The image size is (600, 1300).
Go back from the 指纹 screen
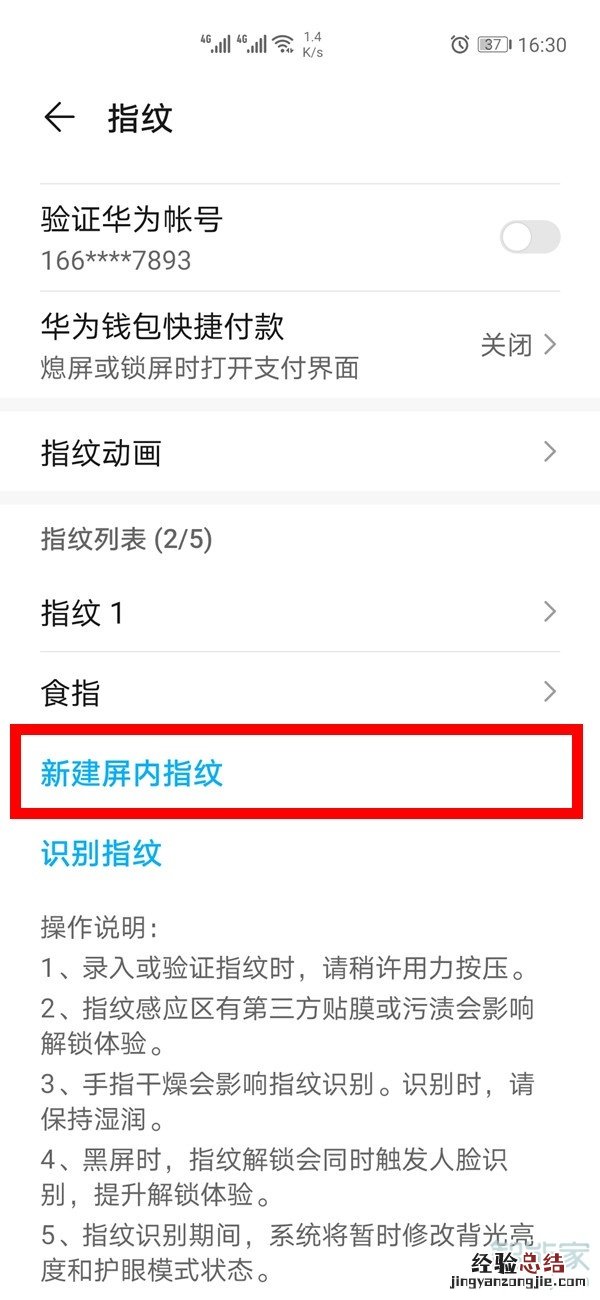click(60, 118)
